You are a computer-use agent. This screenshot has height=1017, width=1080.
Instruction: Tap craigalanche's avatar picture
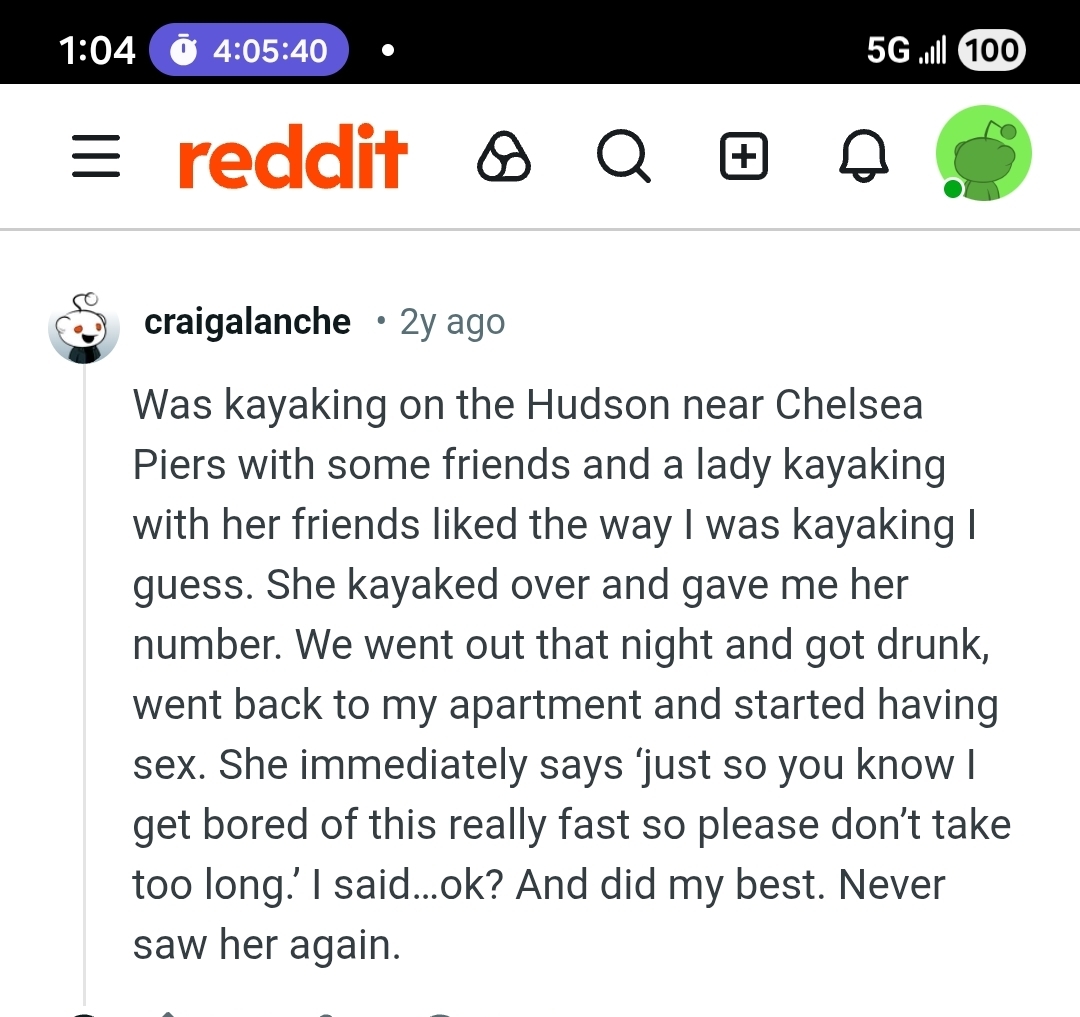(84, 327)
